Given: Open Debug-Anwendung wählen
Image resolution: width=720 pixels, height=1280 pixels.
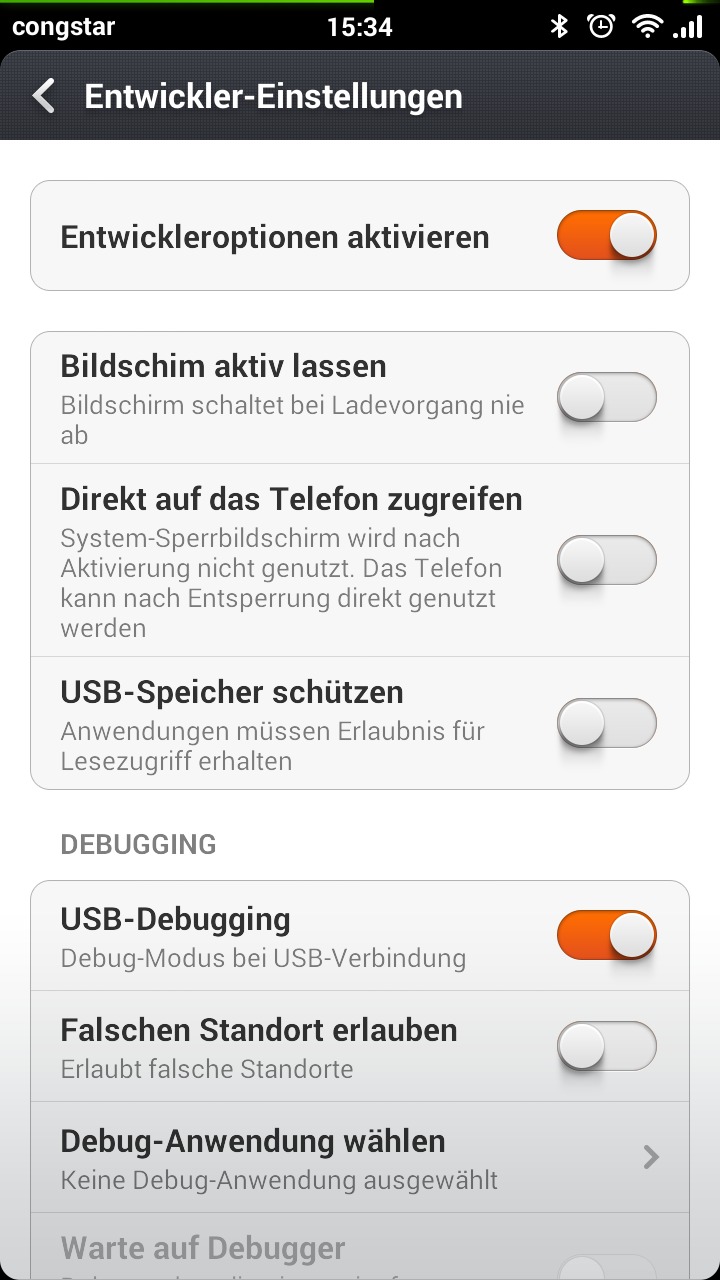Looking at the screenshot, I should click(360, 1157).
